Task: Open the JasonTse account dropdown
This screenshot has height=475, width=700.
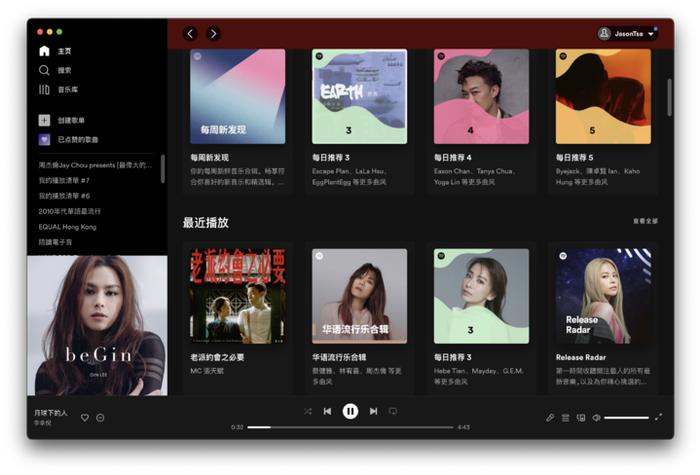Action: (x=627, y=33)
